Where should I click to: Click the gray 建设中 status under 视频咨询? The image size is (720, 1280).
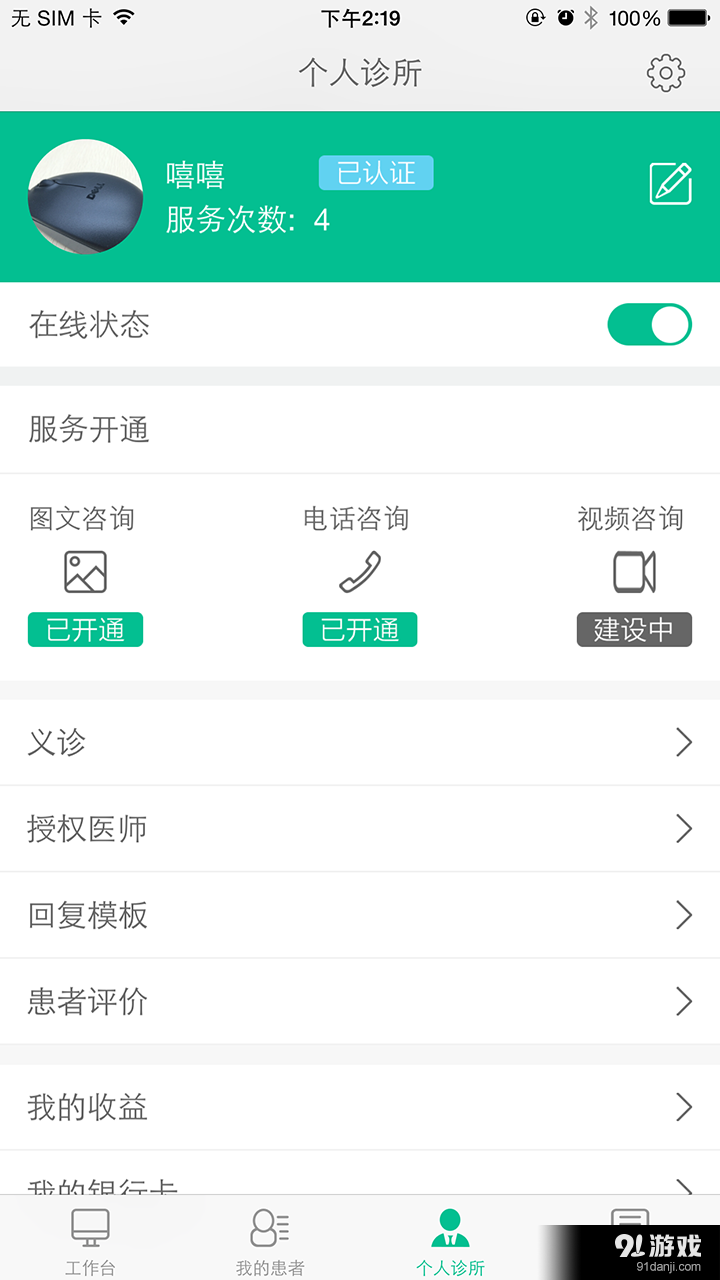point(634,629)
